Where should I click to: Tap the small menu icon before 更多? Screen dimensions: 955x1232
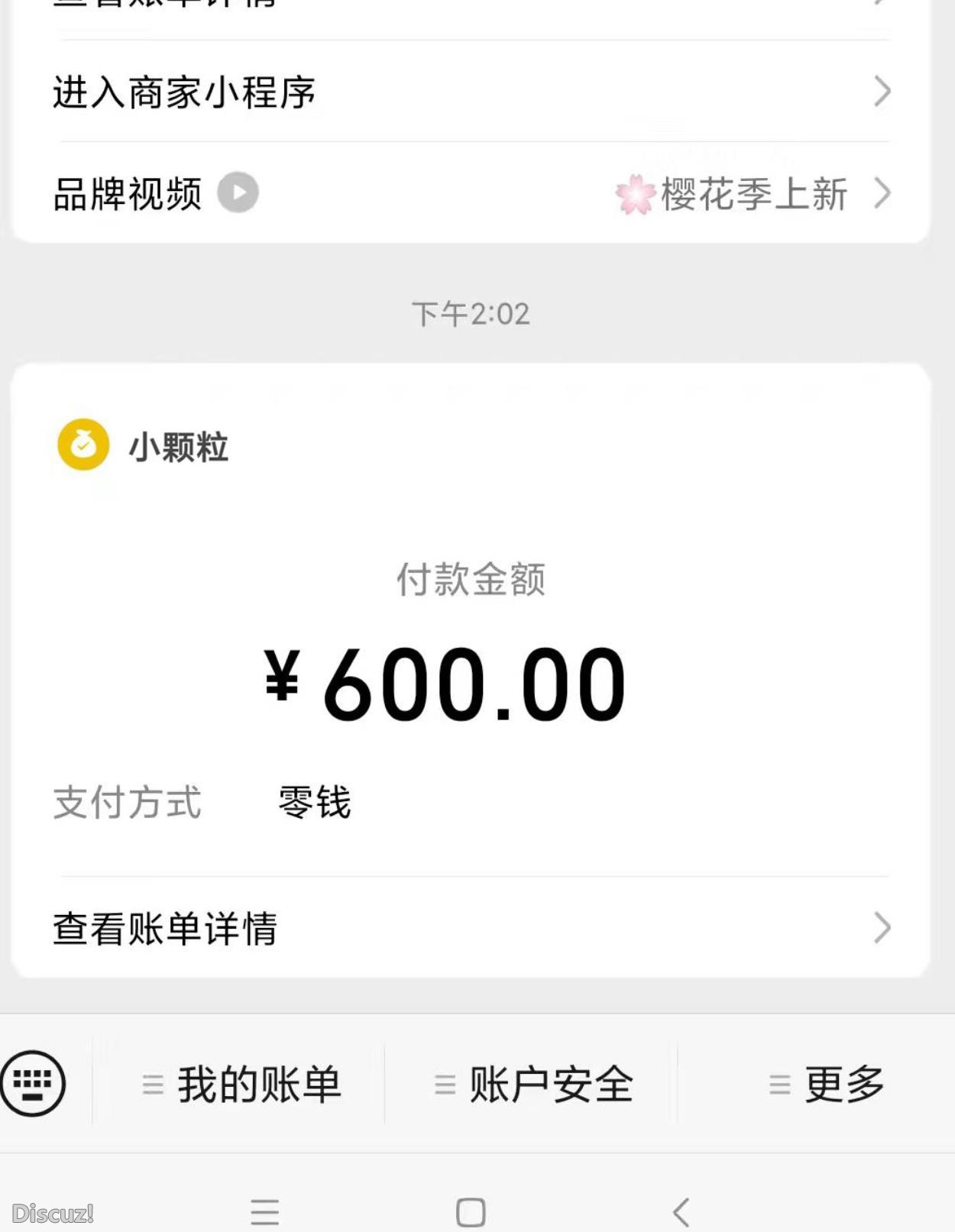(779, 1082)
